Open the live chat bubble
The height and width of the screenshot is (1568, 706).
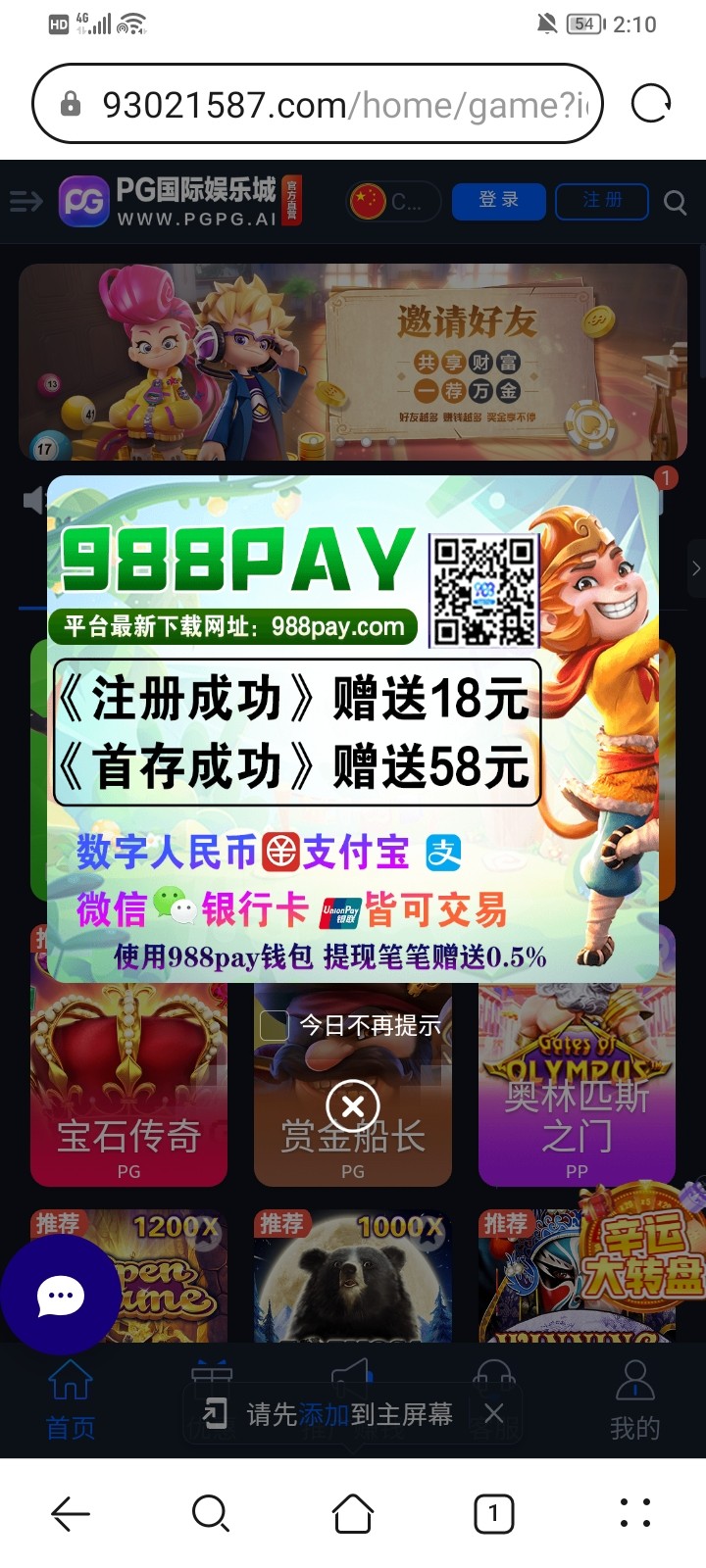pyautogui.click(x=60, y=1296)
